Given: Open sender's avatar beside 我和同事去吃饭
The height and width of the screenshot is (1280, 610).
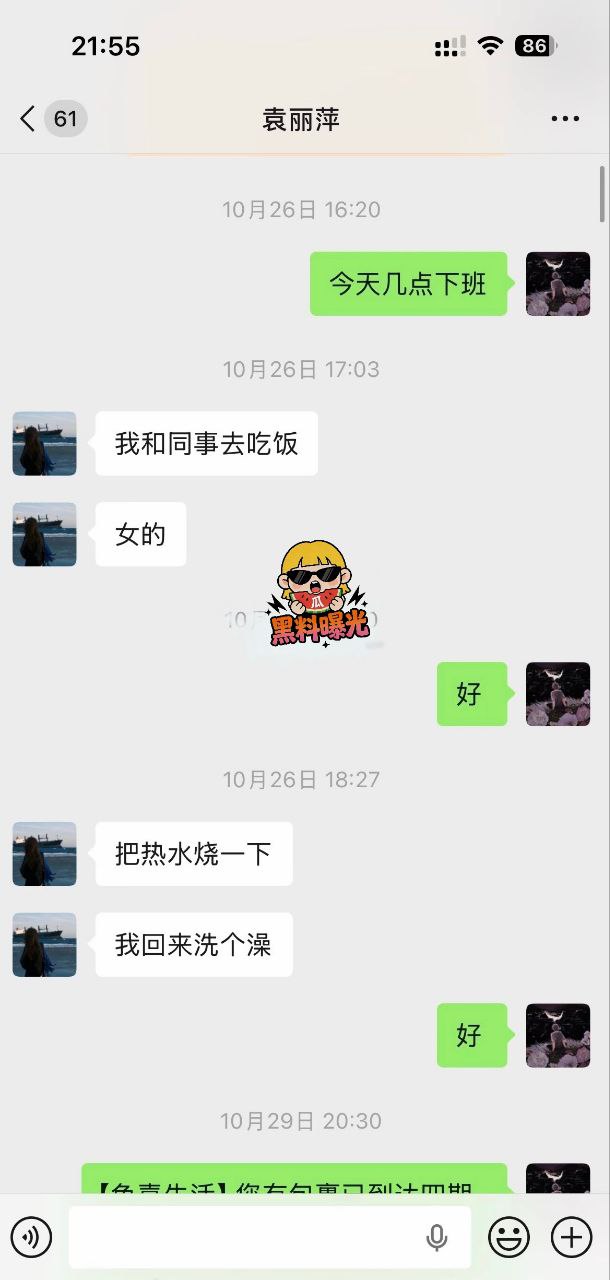Looking at the screenshot, I should [x=44, y=443].
